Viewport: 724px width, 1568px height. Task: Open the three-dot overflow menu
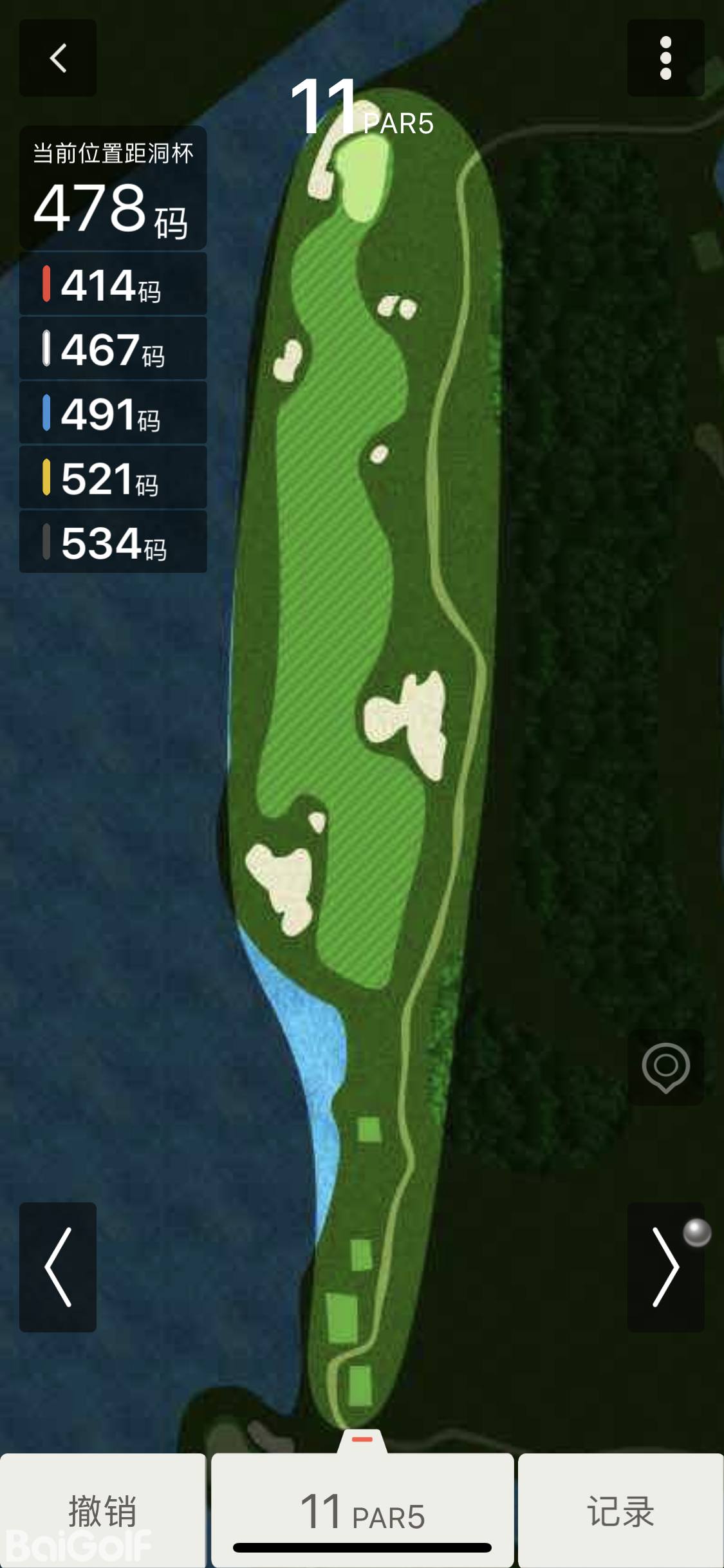coord(665,58)
